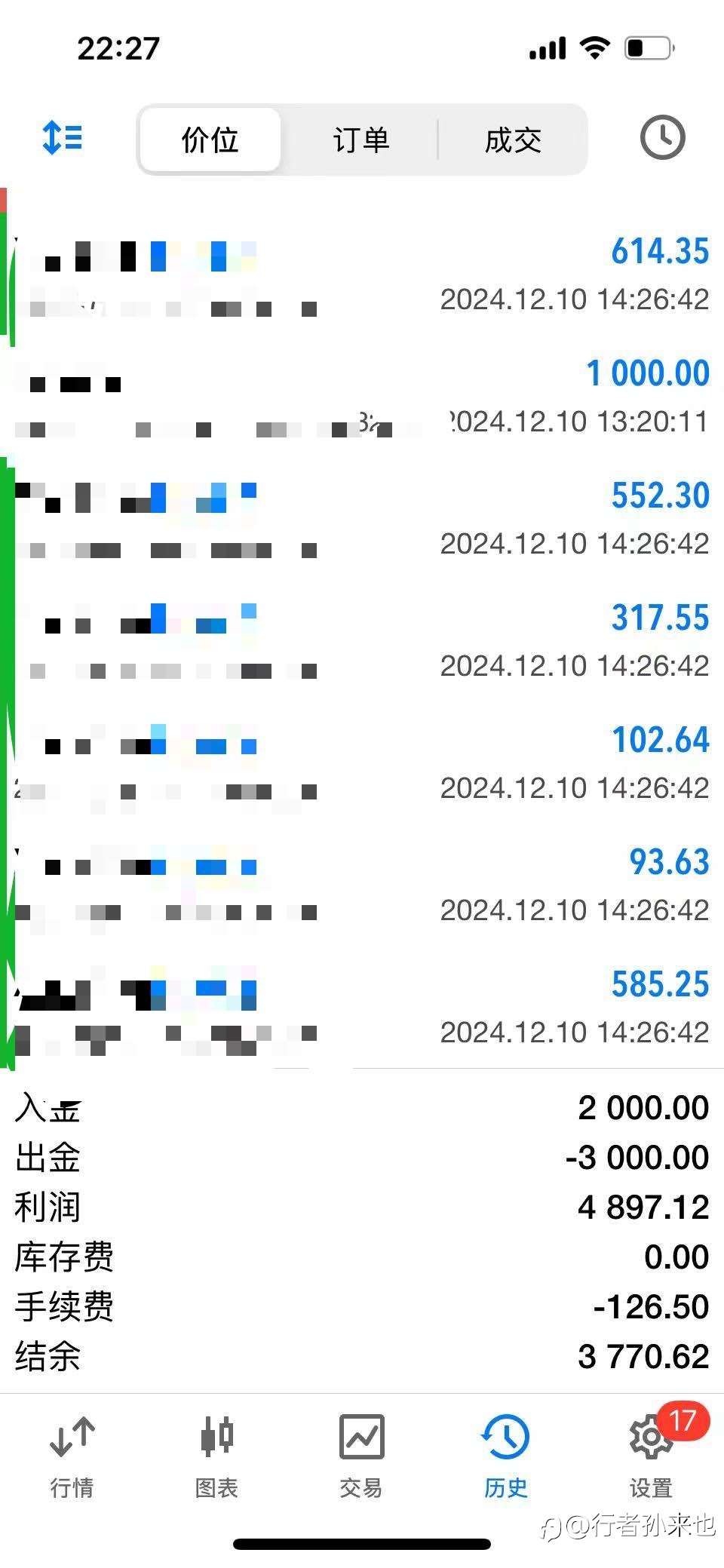Open the history entry with profit 614.35

pos(362,275)
